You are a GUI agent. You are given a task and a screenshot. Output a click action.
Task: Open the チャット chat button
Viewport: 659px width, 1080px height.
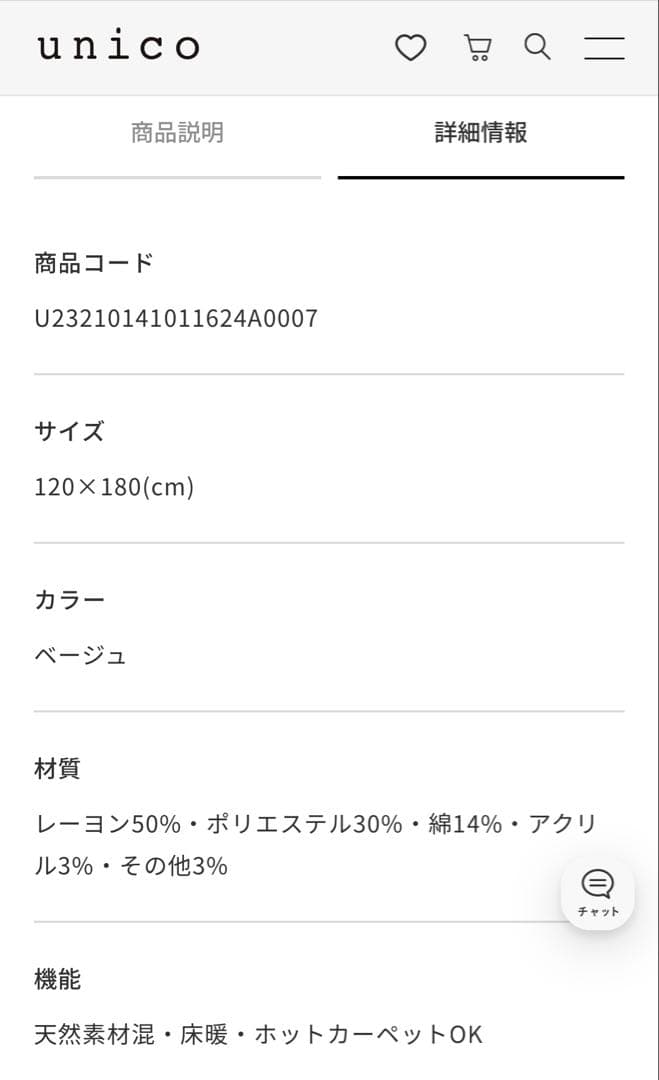point(597,892)
